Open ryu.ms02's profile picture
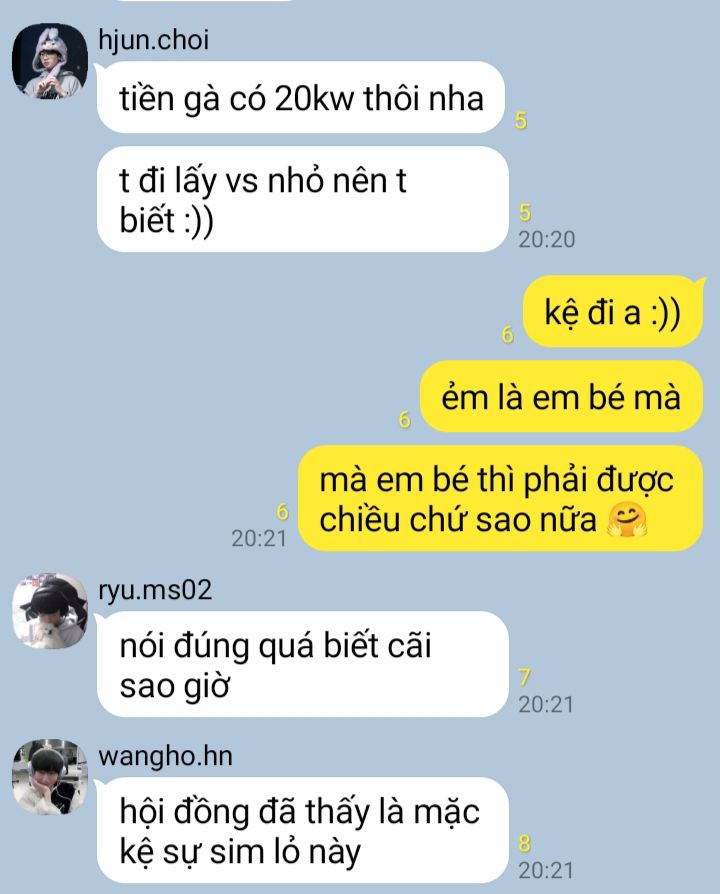The height and width of the screenshot is (894, 720). [x=50, y=611]
